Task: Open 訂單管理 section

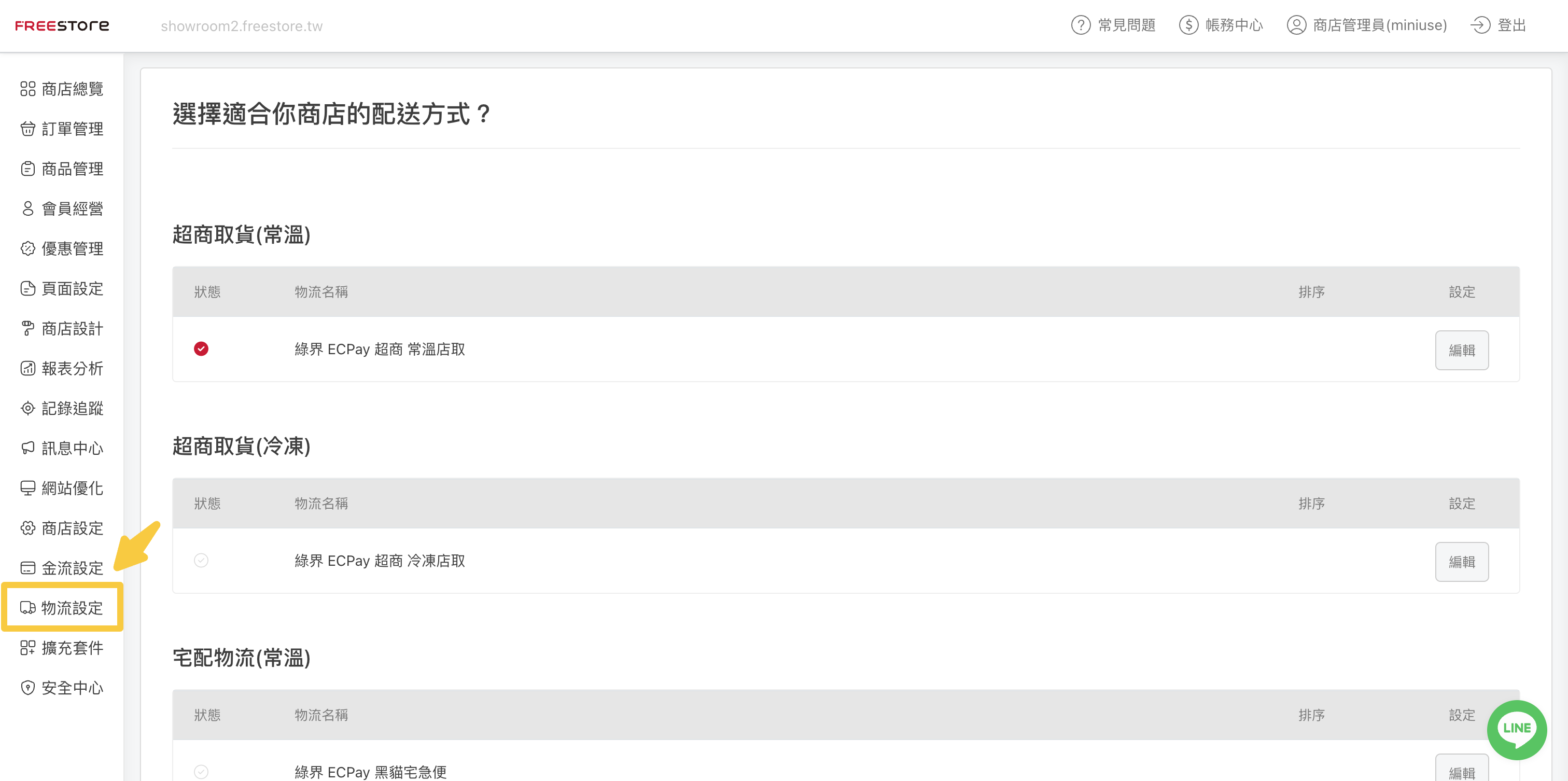Action: [62, 129]
